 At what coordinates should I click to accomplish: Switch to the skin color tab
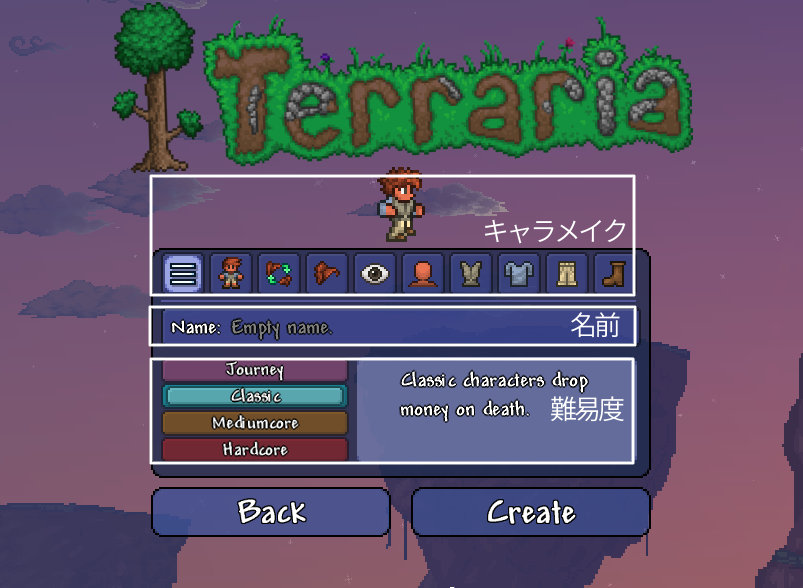423,273
